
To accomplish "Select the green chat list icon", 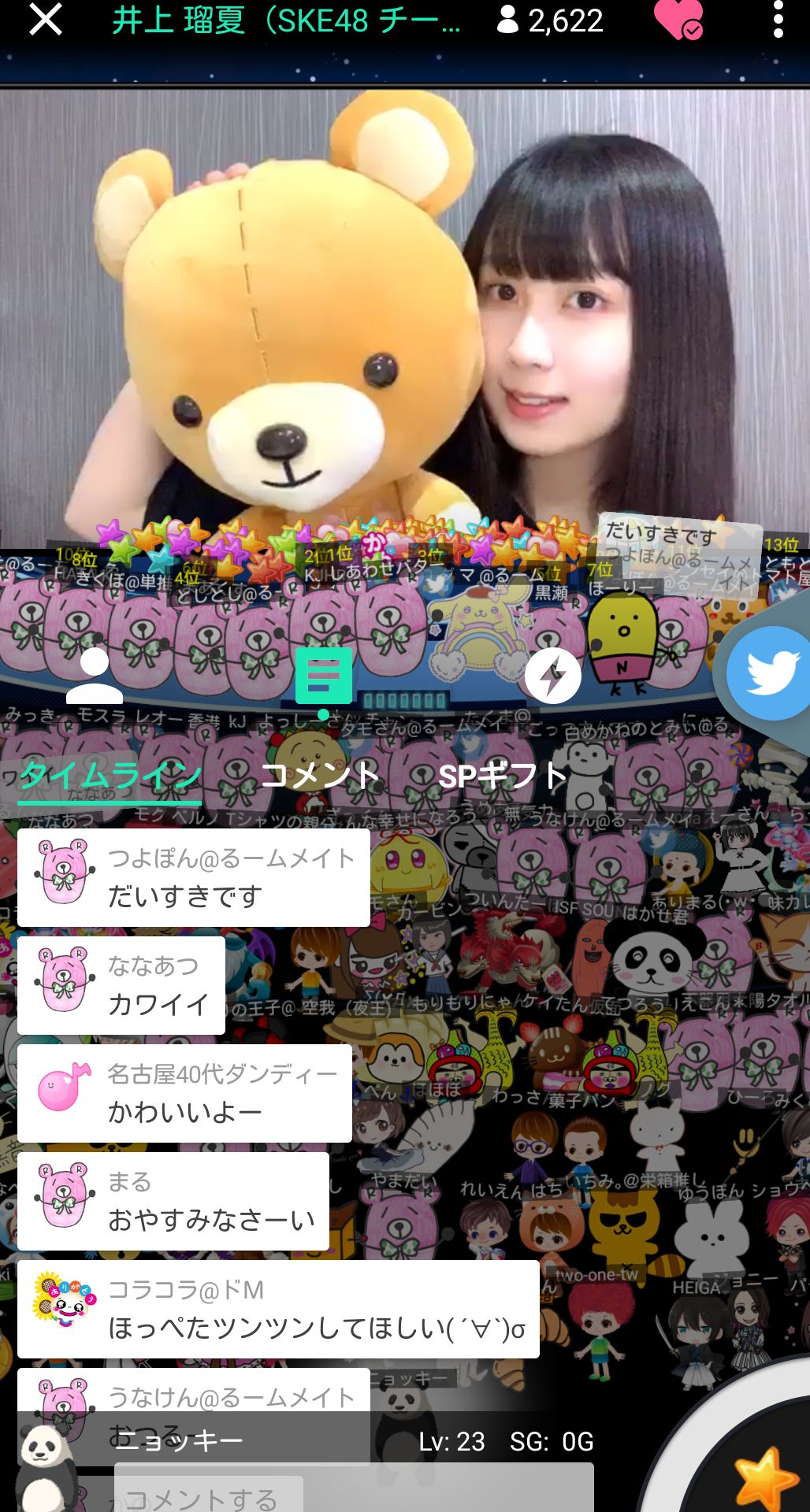I will point(323,676).
